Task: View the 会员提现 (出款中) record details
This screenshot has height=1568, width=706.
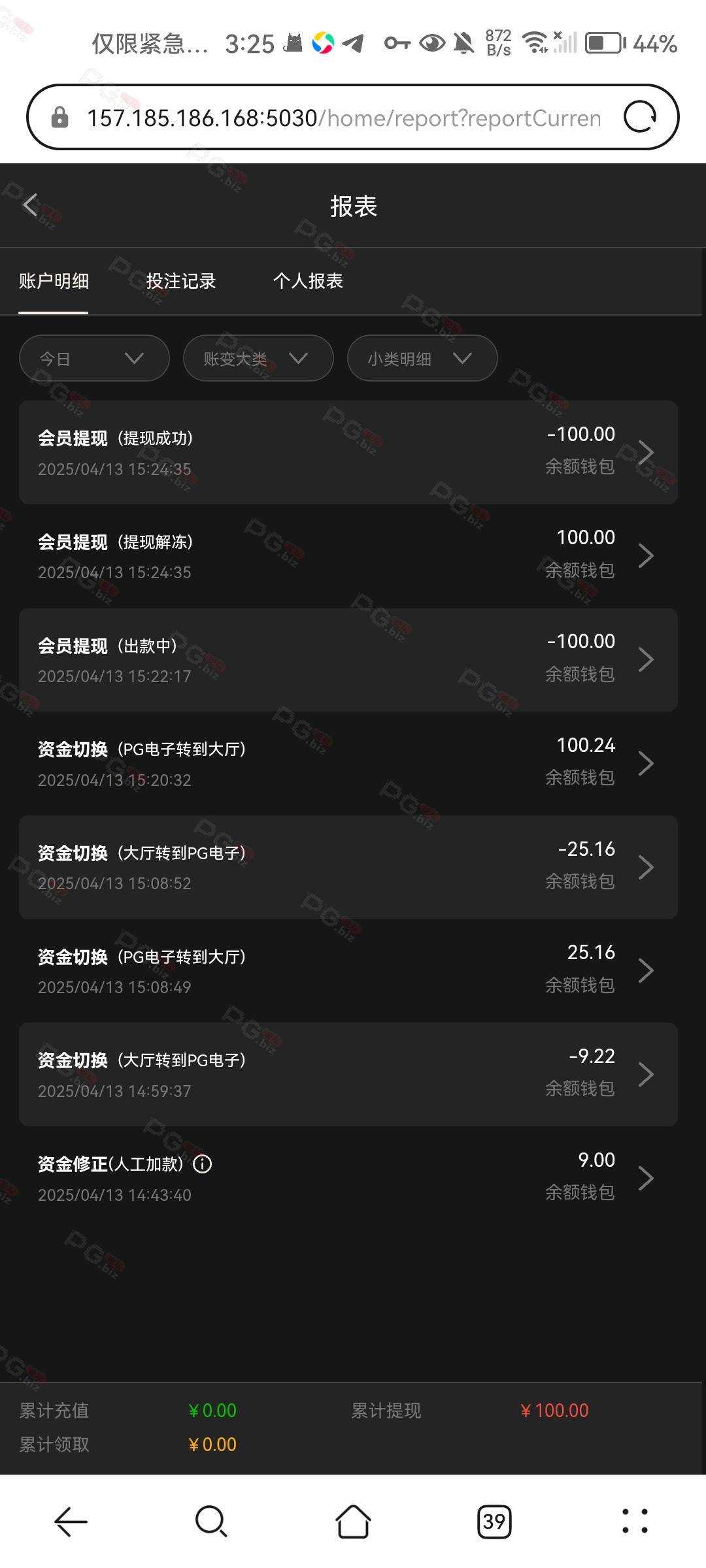Action: [348, 660]
